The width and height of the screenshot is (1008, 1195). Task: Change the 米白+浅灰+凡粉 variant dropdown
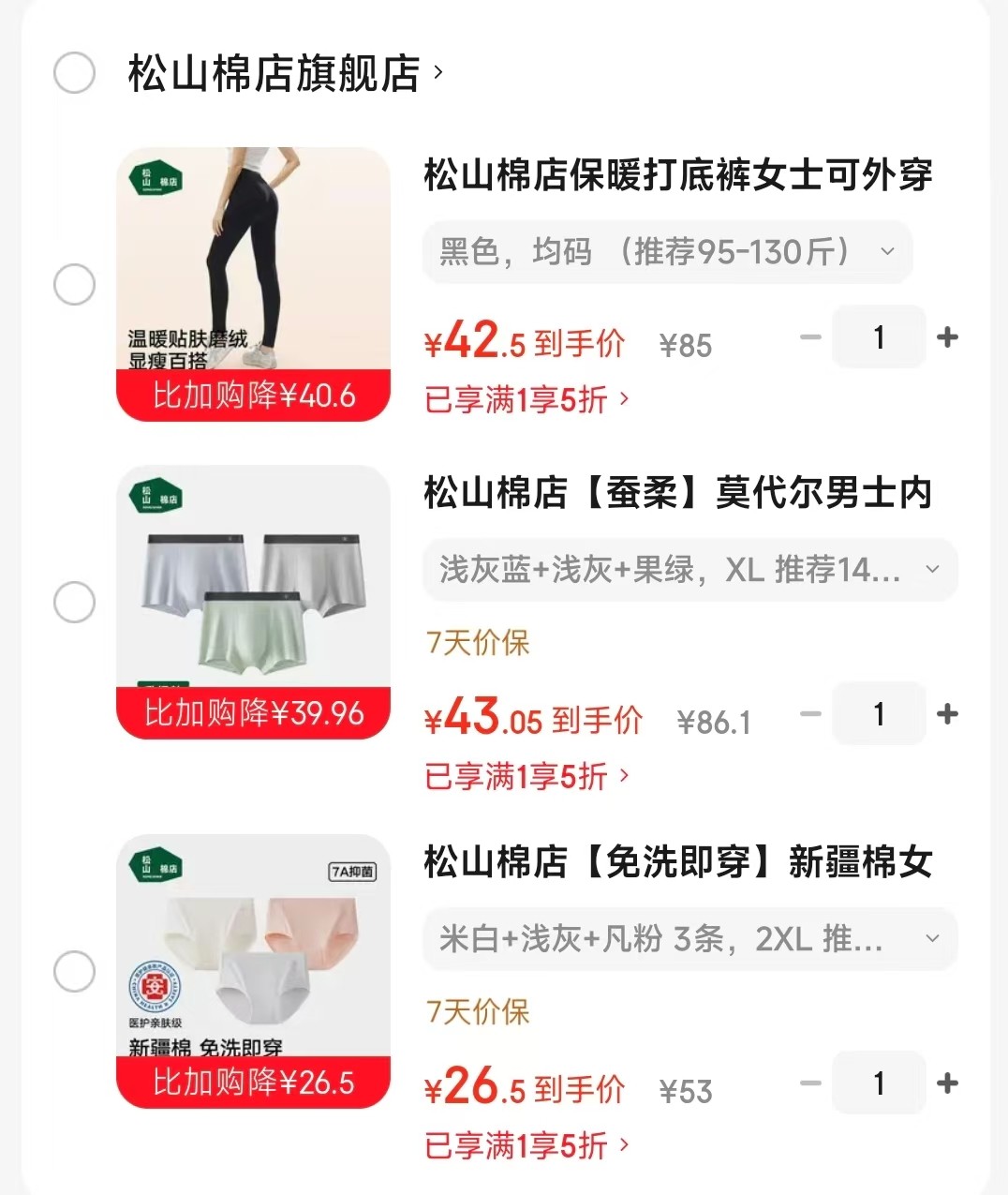689,938
